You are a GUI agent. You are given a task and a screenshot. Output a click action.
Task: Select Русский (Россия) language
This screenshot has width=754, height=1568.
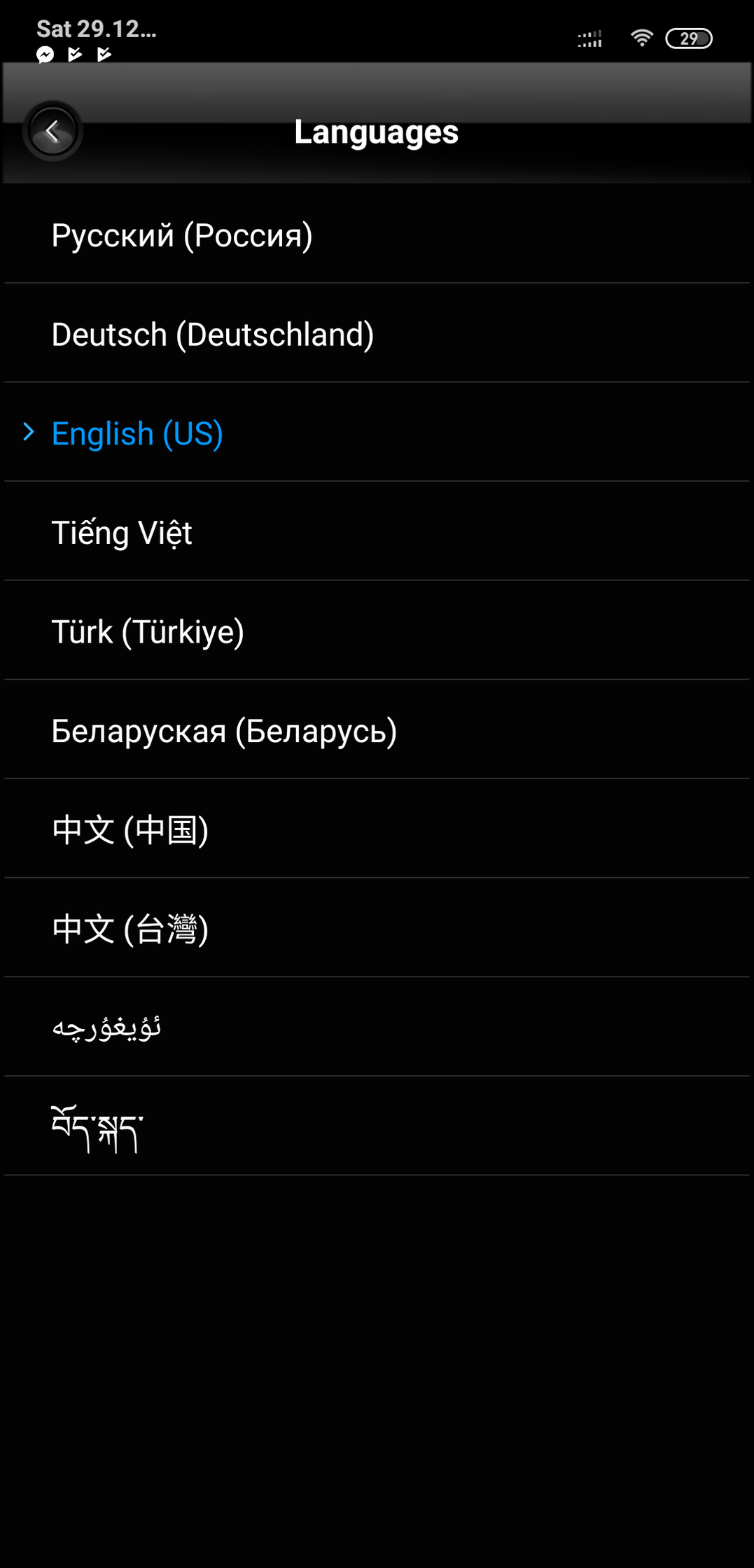(x=377, y=235)
